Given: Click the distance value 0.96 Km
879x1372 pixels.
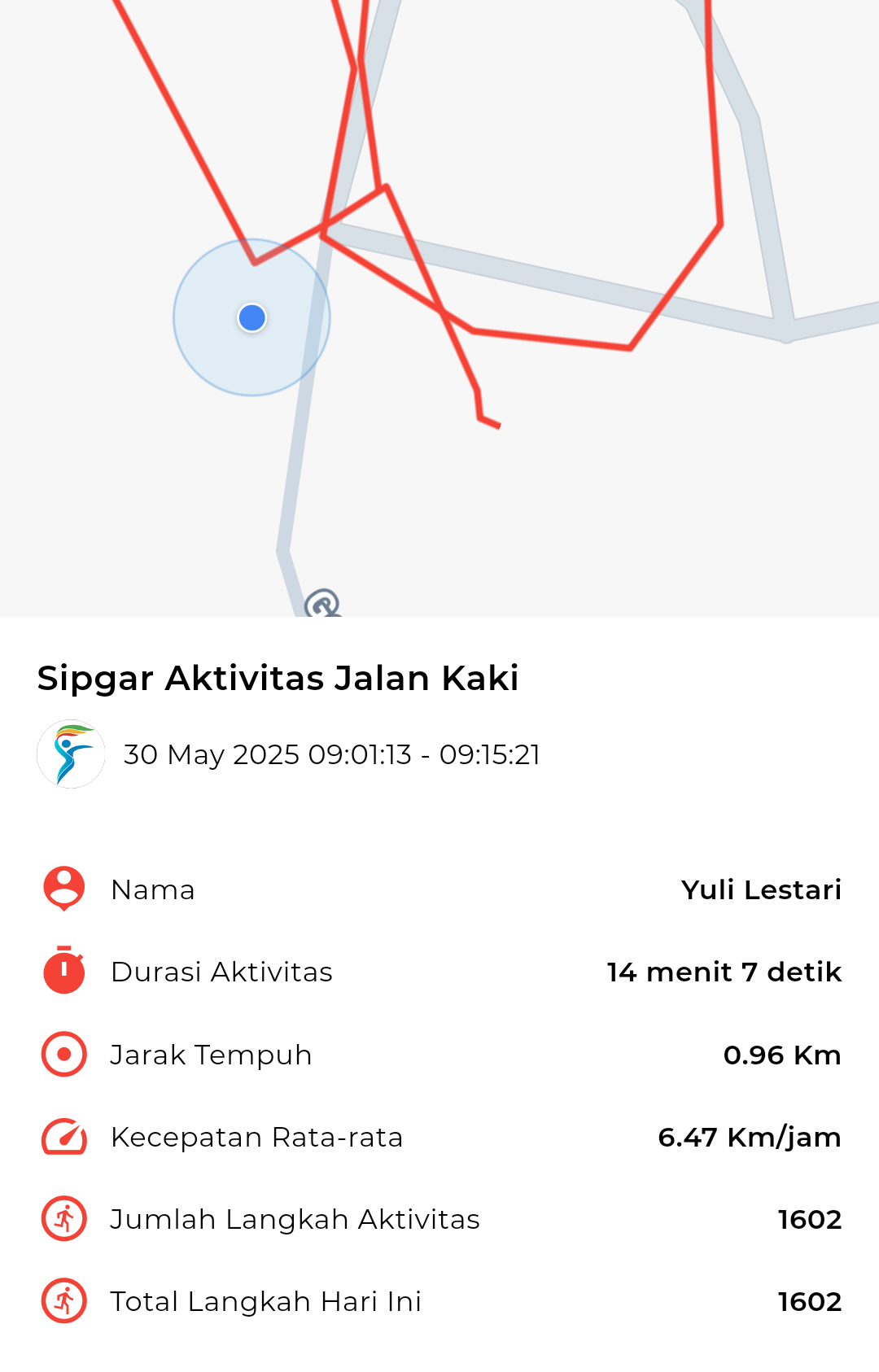Looking at the screenshot, I should pos(783,1054).
